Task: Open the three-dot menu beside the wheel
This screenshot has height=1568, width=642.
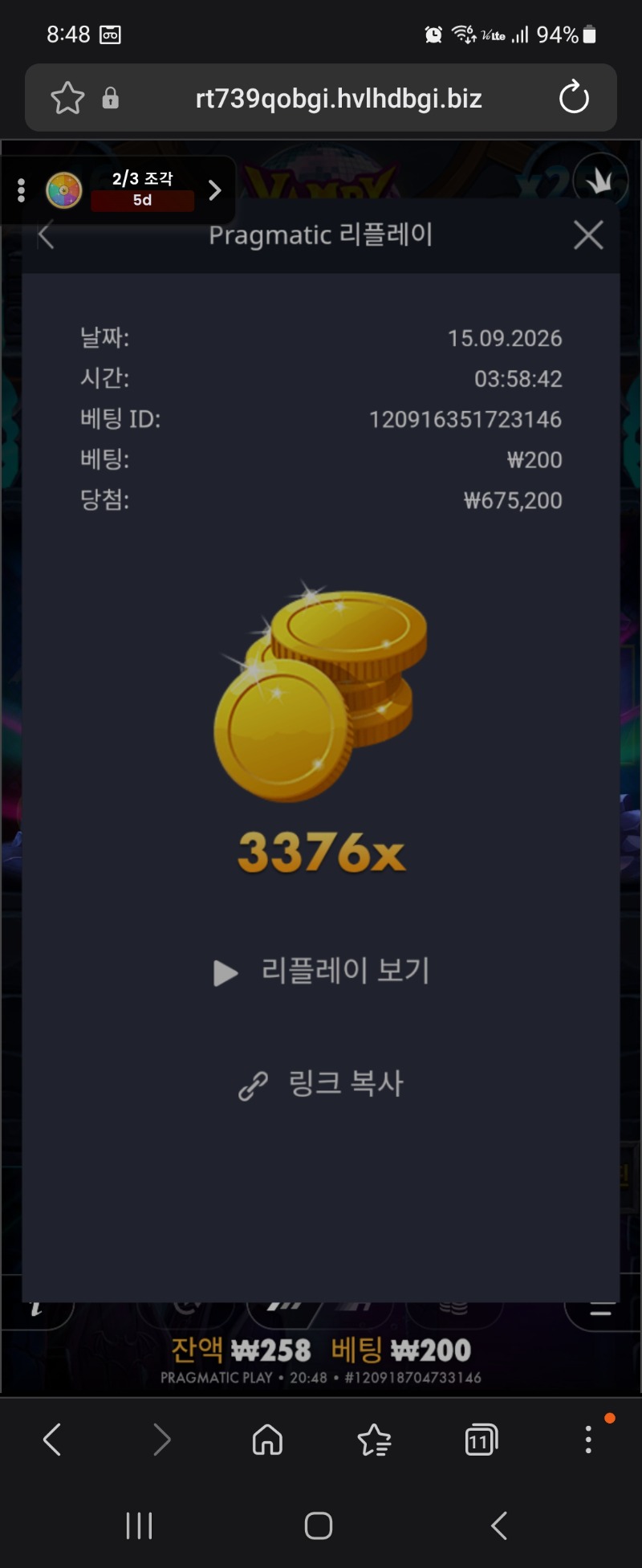Action: click(x=22, y=190)
